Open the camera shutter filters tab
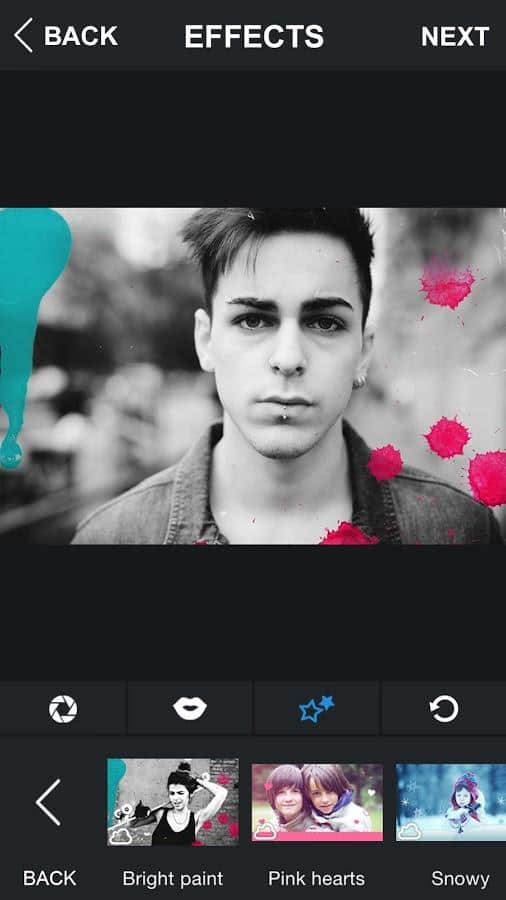This screenshot has height=900, width=506. coord(63,709)
